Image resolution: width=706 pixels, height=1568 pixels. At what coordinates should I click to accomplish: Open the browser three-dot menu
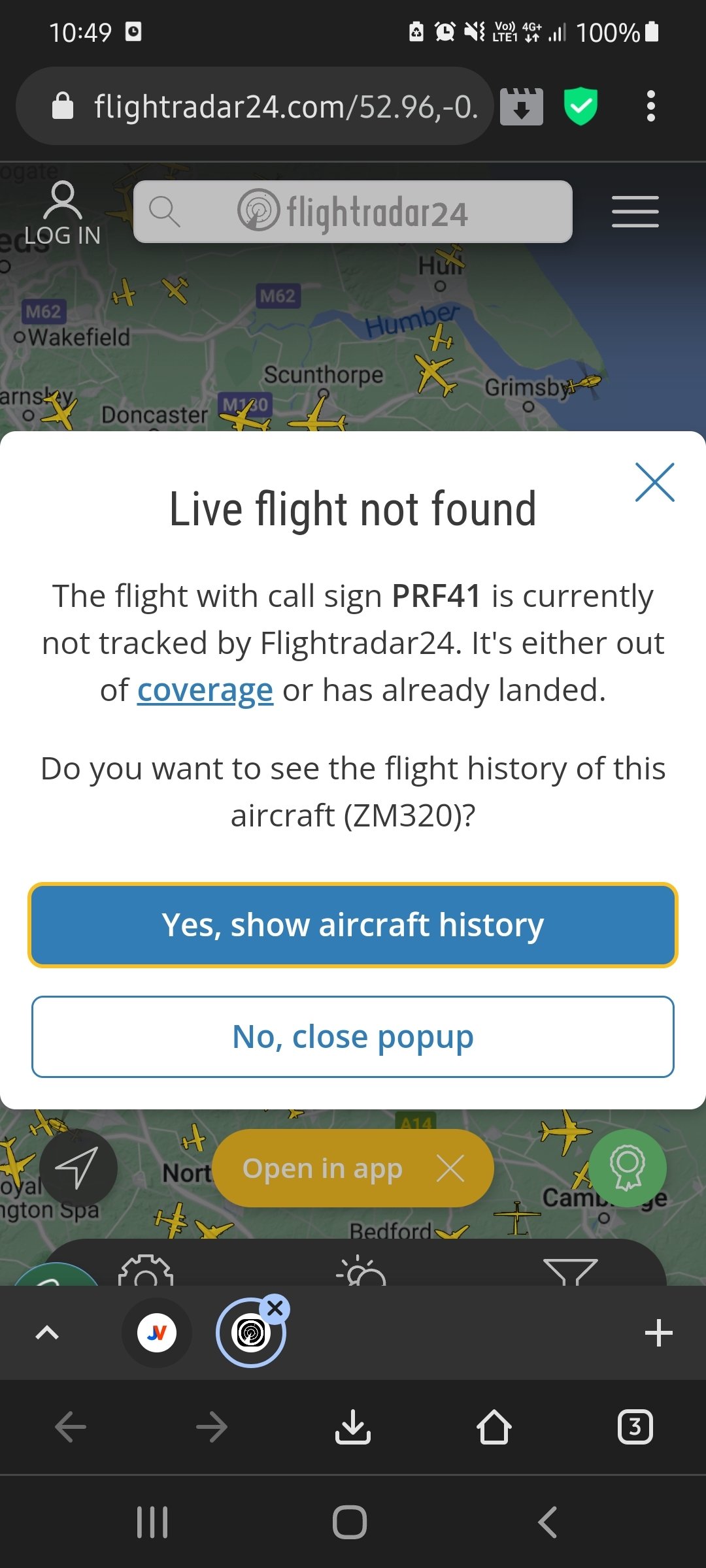coord(650,106)
